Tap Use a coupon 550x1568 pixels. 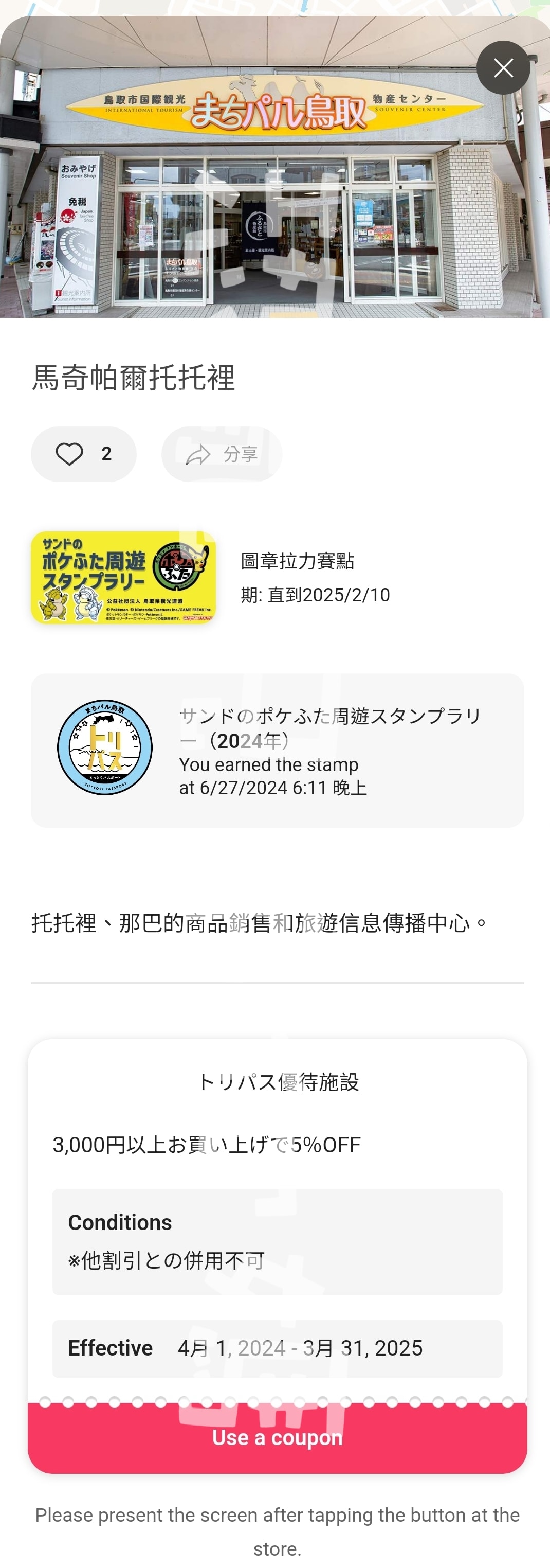coord(278,1438)
